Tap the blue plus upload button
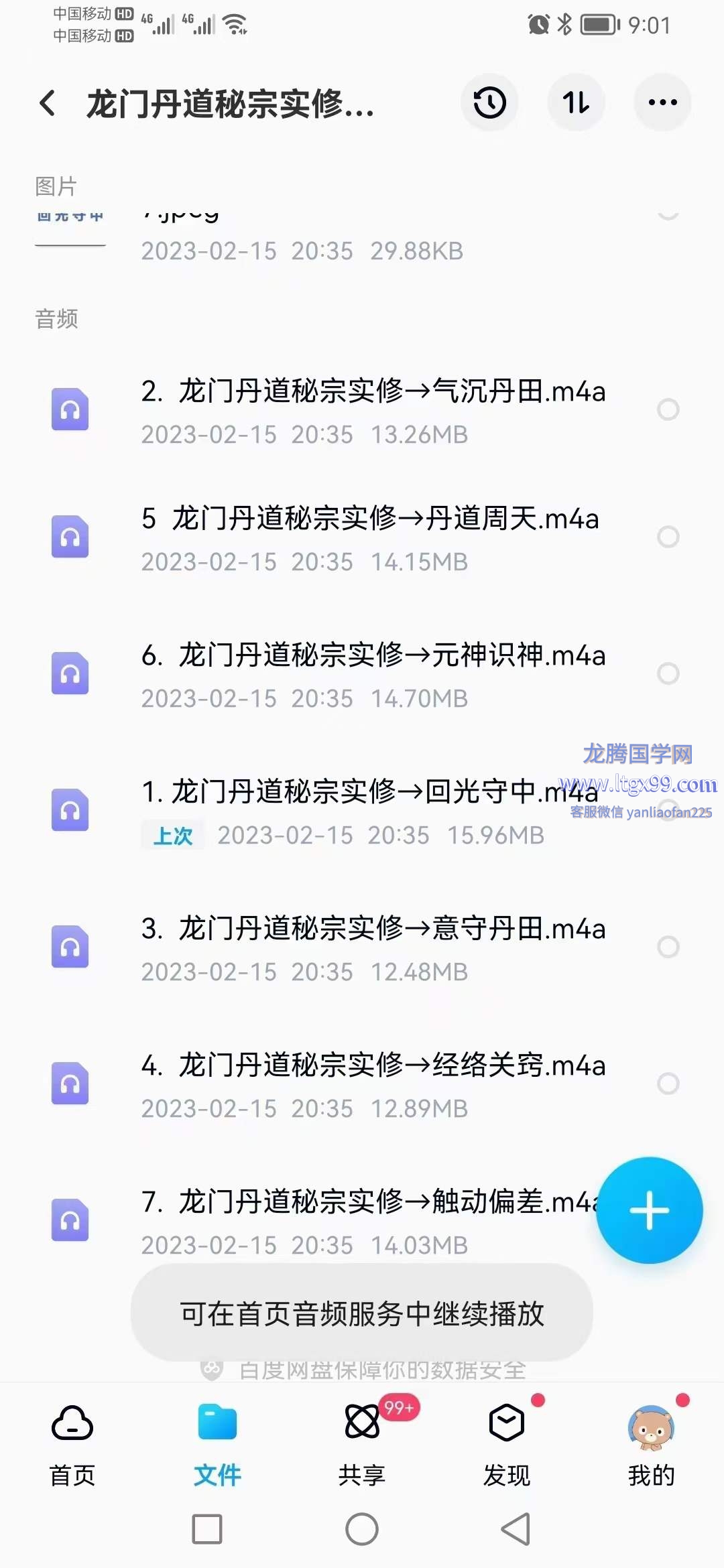 pyautogui.click(x=649, y=1210)
